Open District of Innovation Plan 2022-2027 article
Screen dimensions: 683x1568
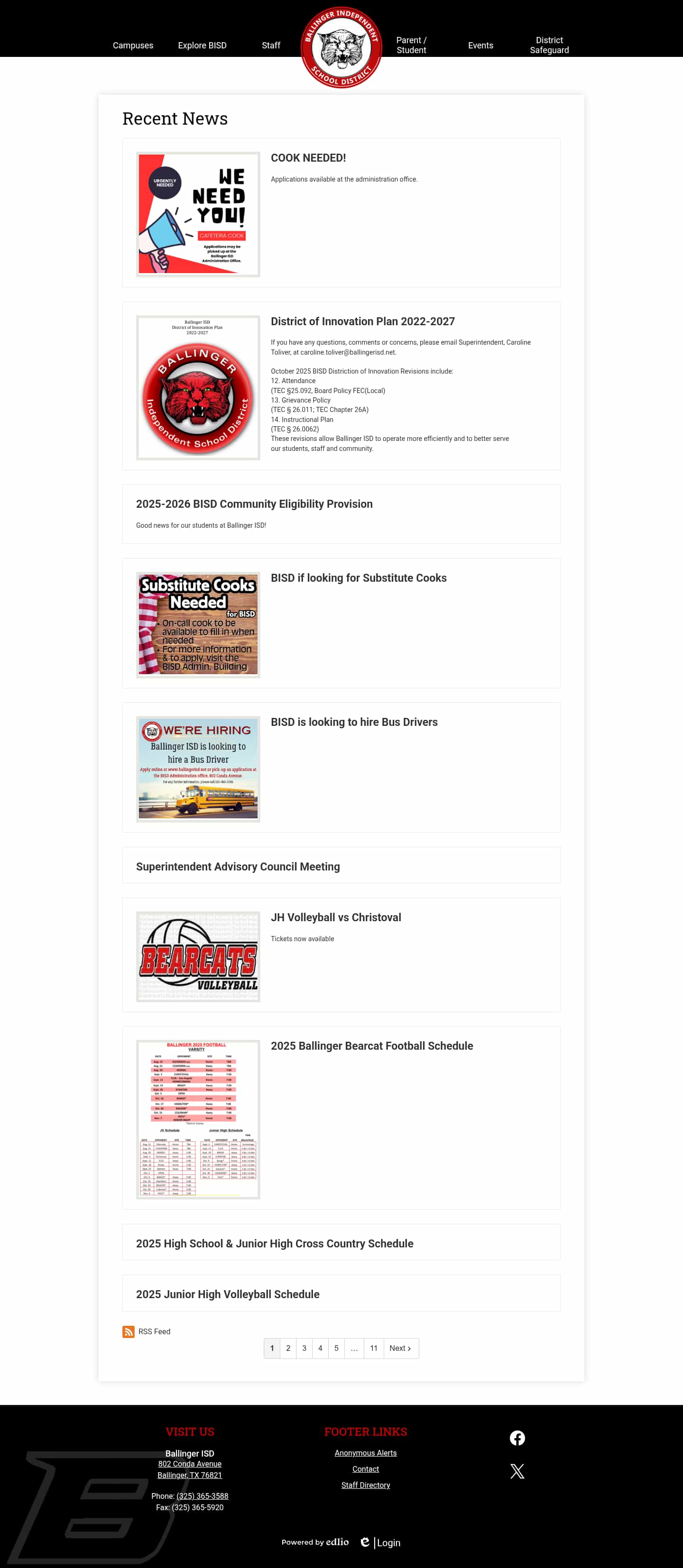[x=362, y=321]
